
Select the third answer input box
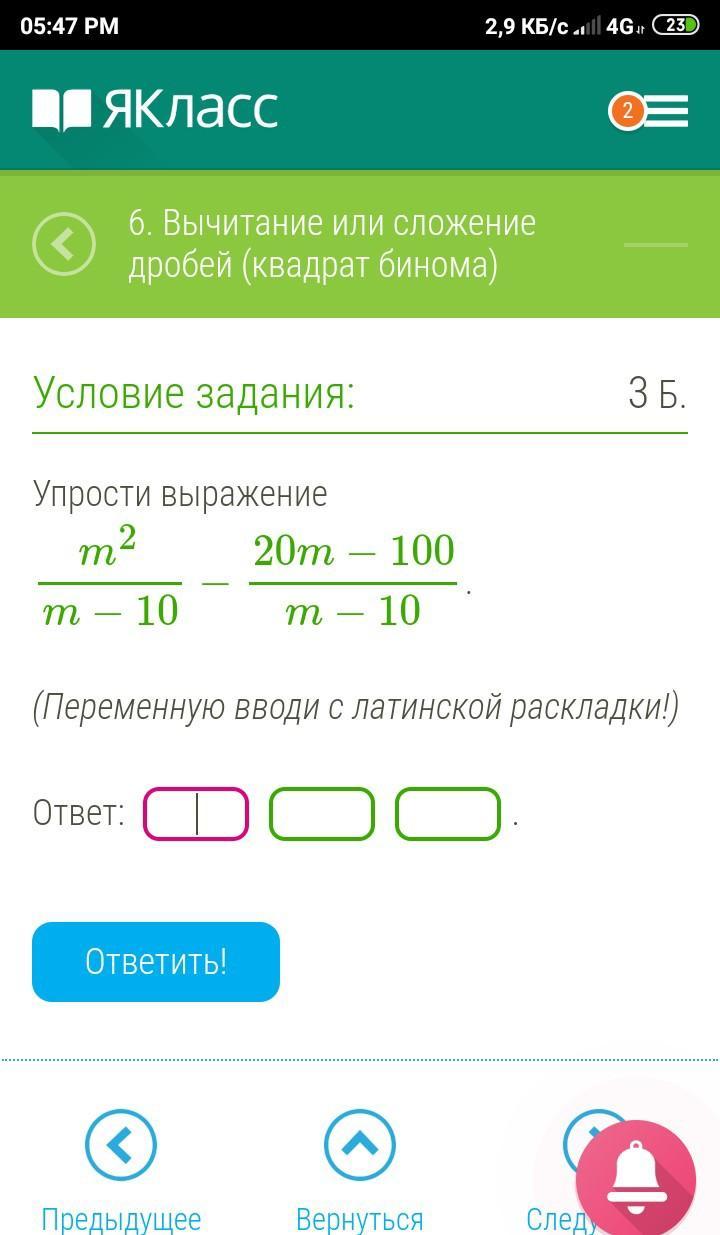coord(448,814)
